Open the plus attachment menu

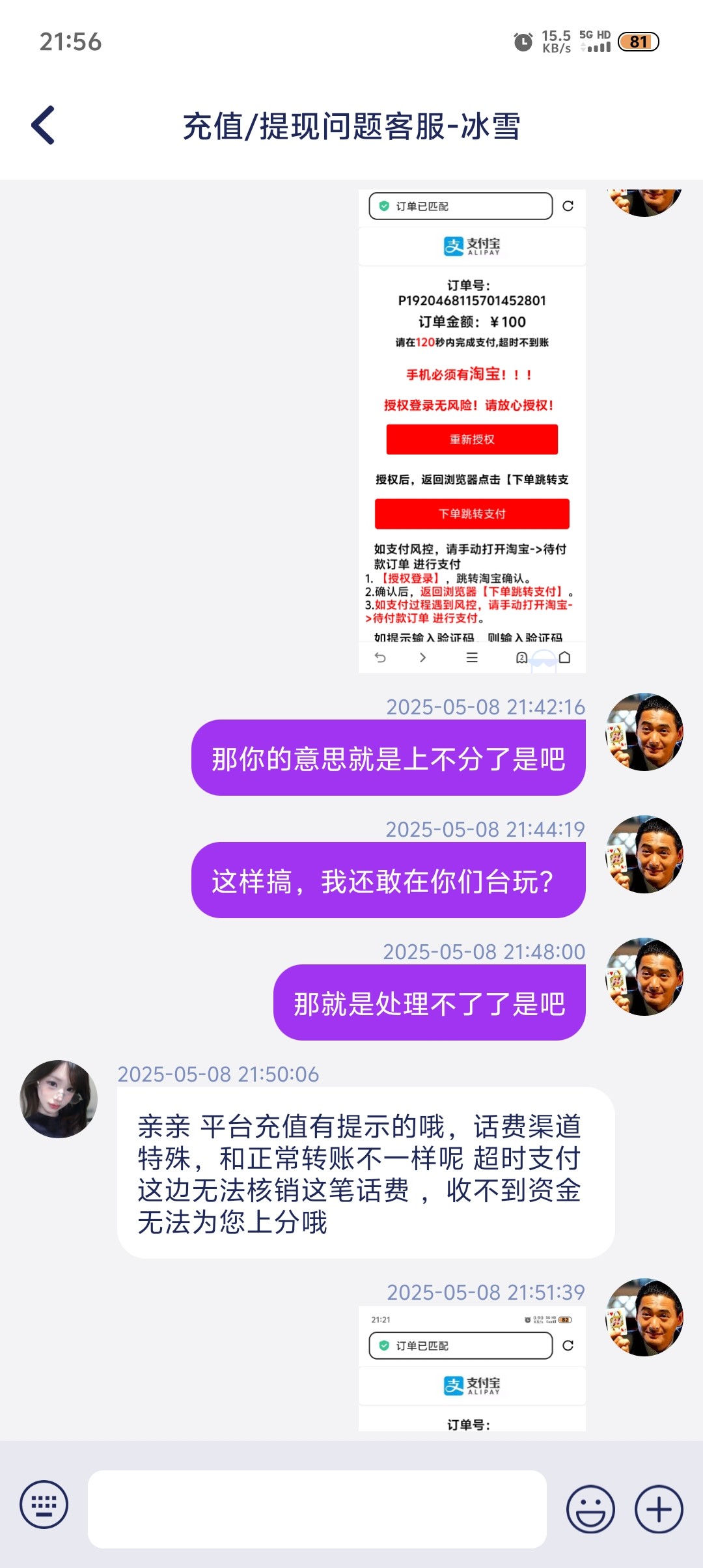click(658, 1509)
